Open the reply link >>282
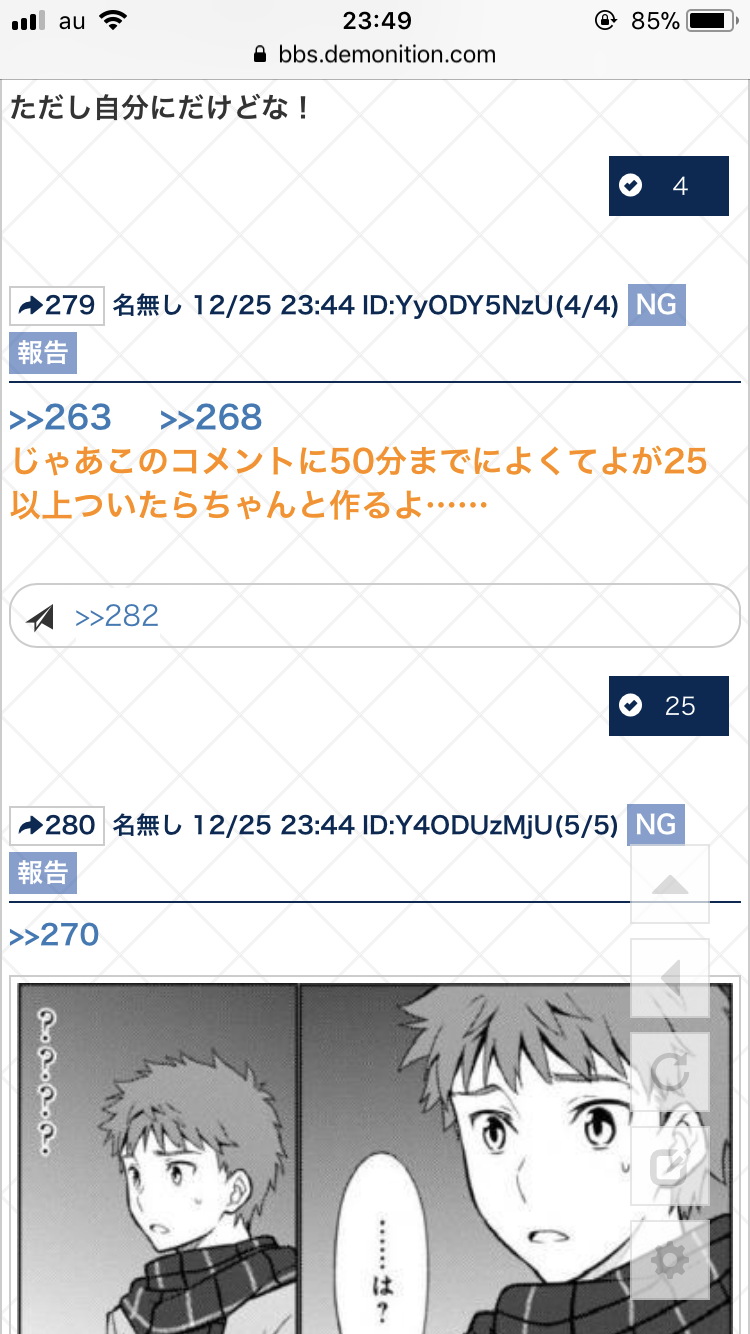 (x=117, y=616)
